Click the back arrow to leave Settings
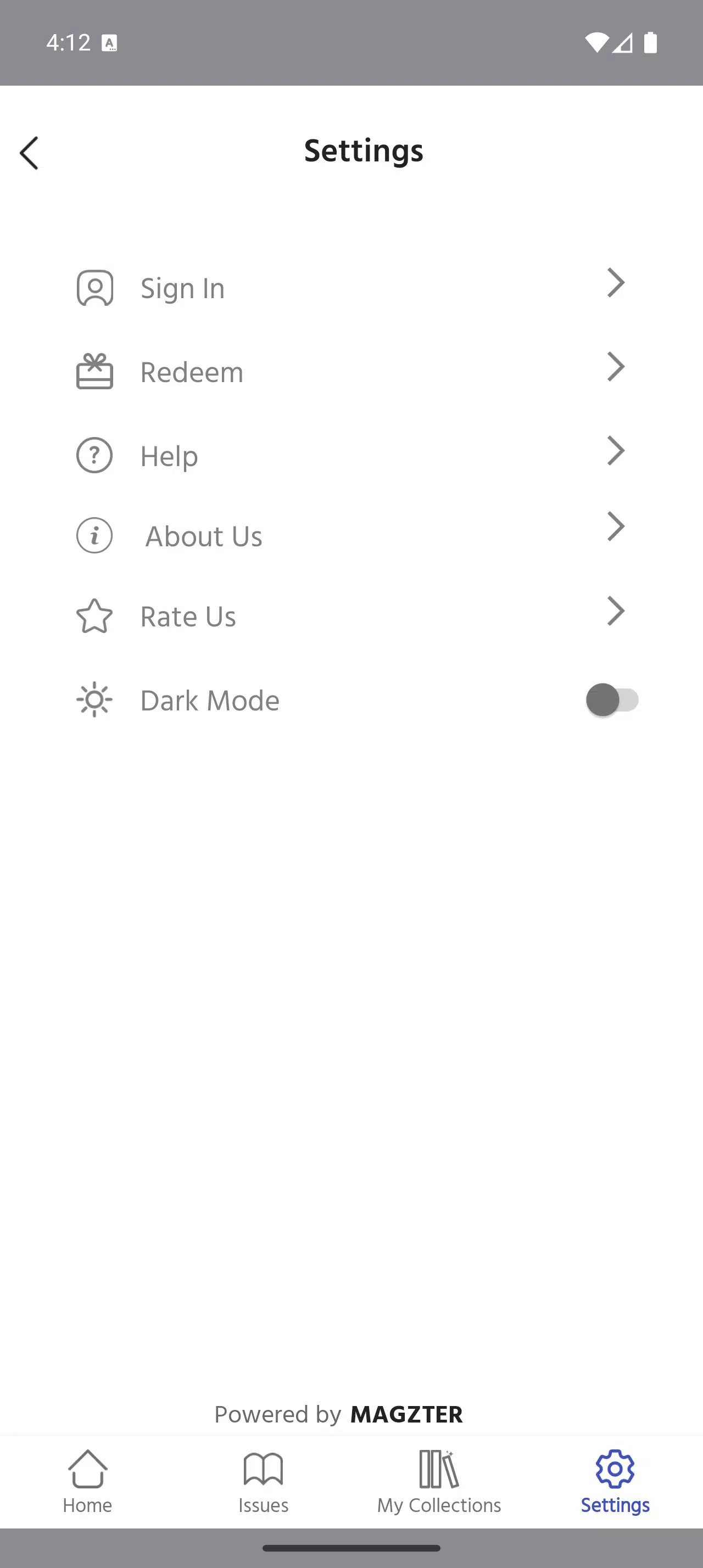Viewport: 703px width, 1568px height. [x=29, y=153]
